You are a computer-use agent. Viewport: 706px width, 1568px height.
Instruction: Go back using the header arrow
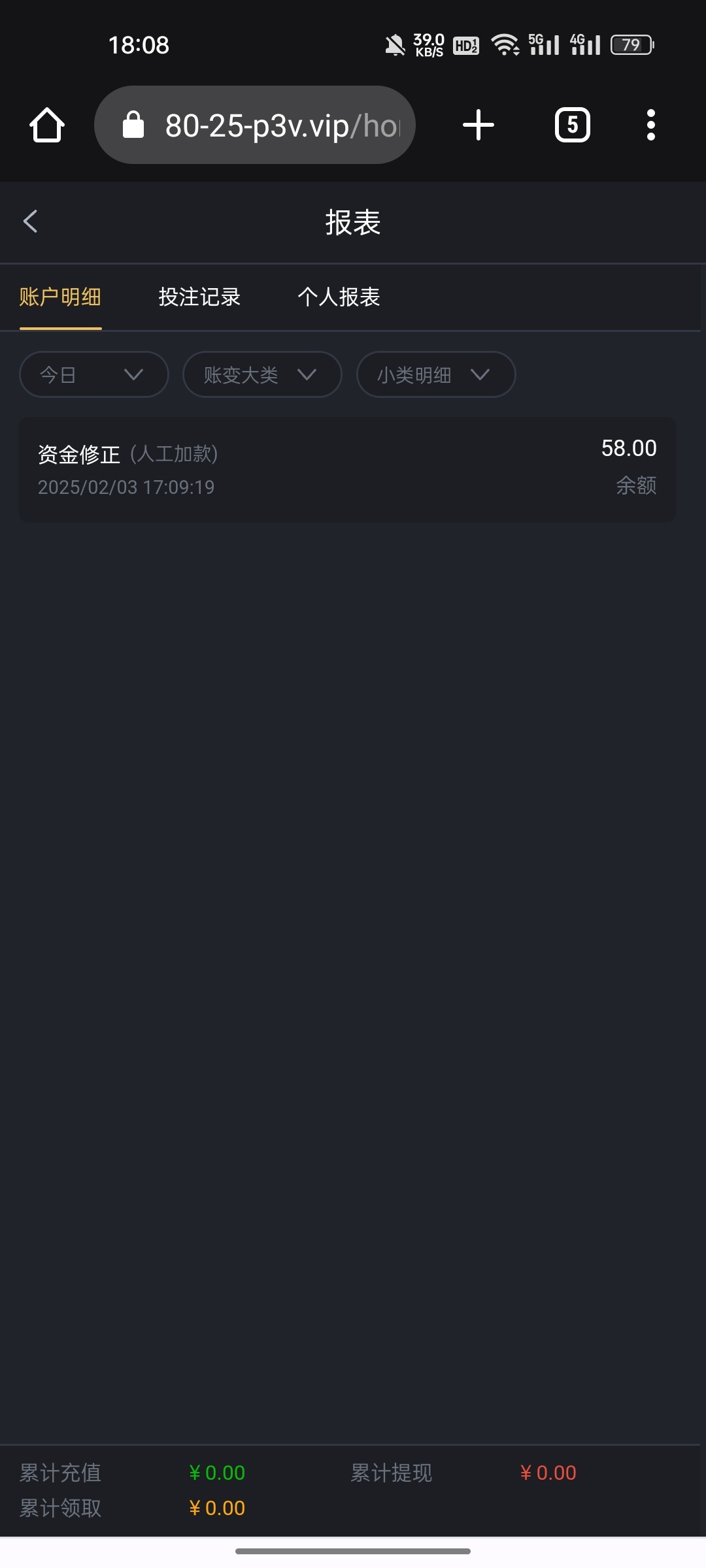coord(31,221)
